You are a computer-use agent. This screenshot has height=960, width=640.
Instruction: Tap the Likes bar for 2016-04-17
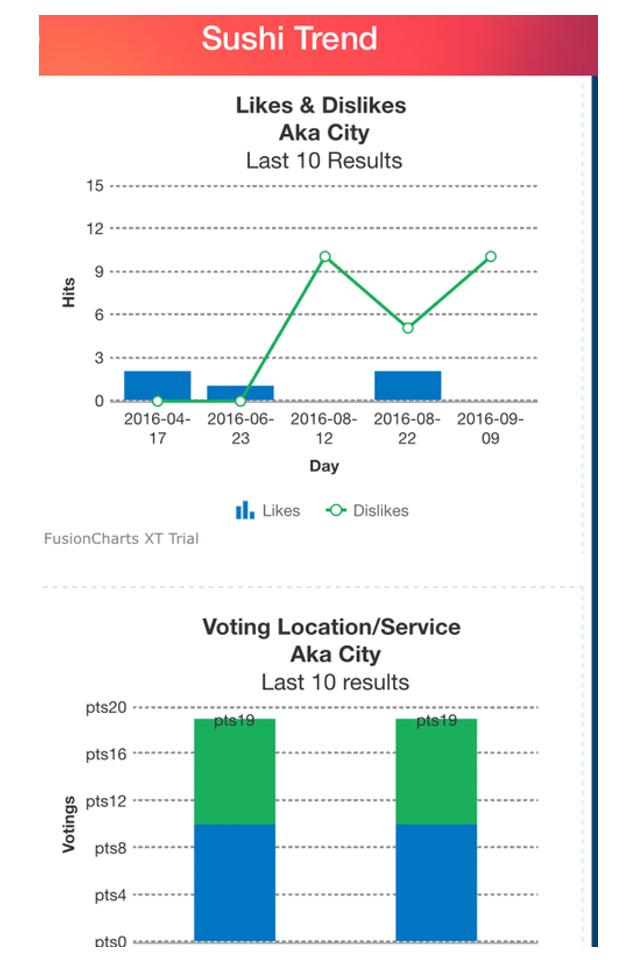click(157, 384)
